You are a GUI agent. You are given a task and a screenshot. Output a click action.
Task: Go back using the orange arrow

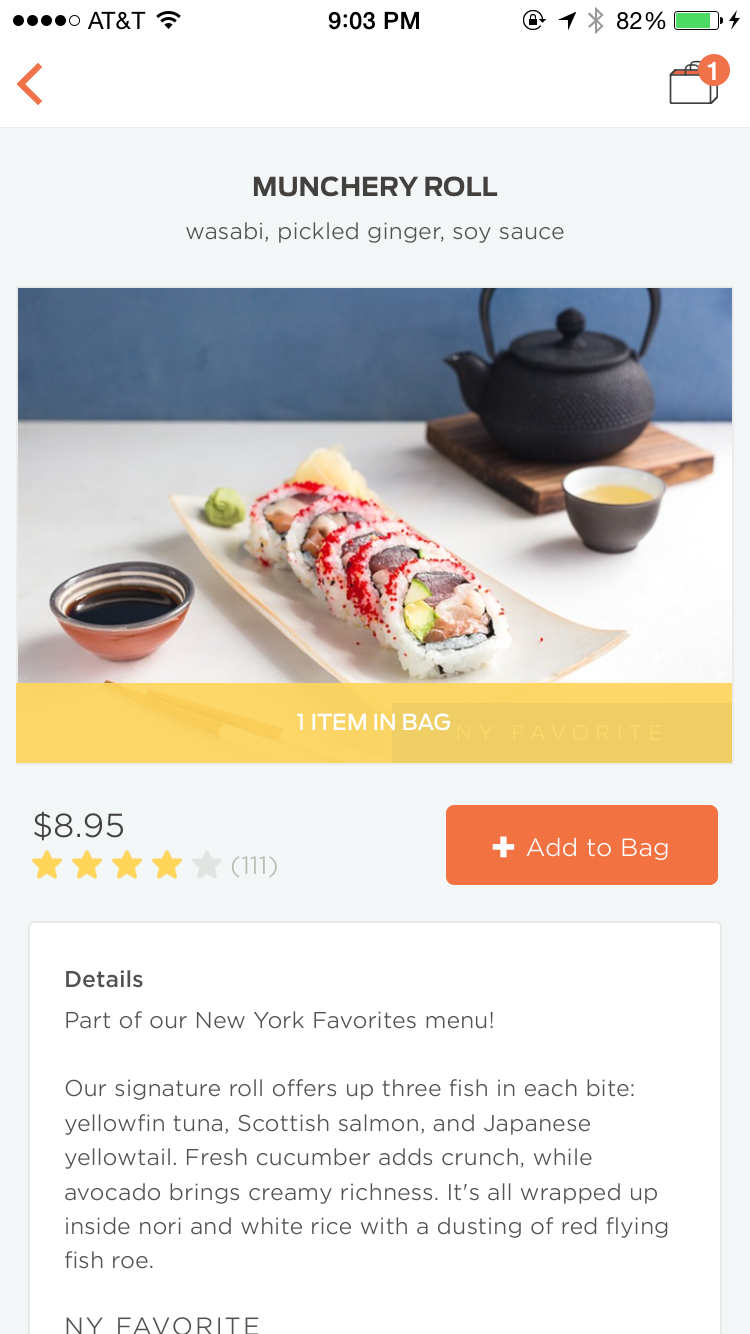30,84
